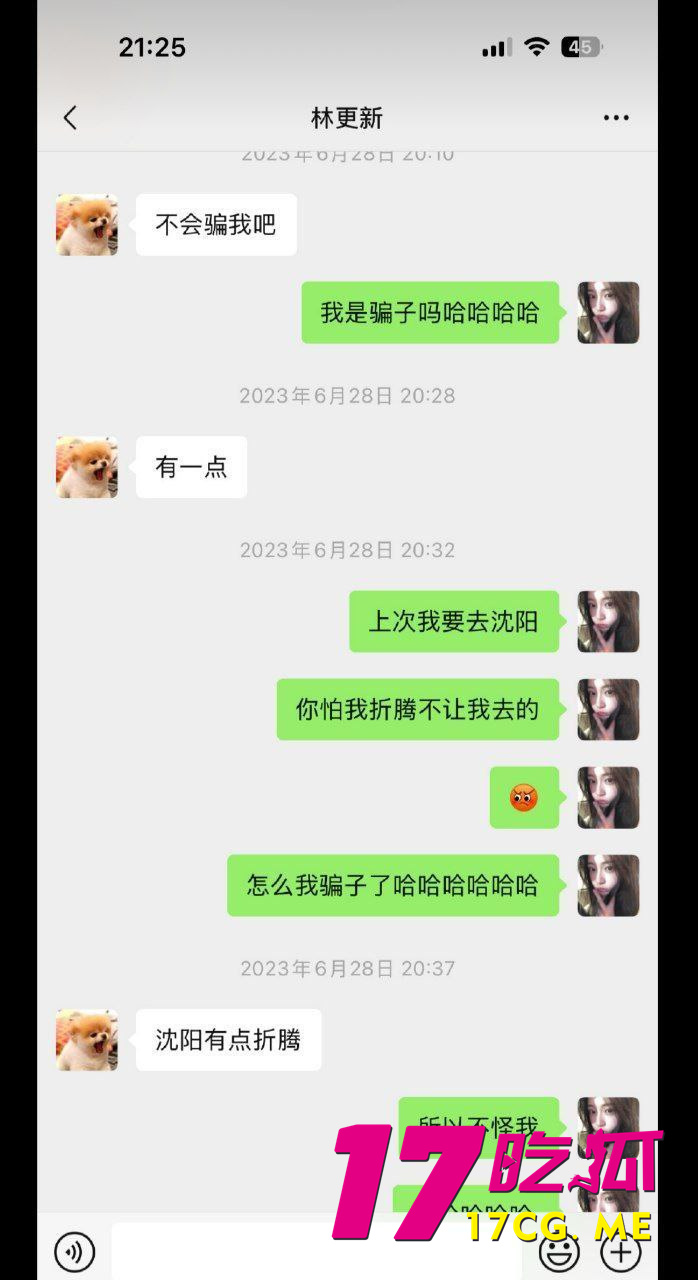Open the emoji picker
The height and width of the screenshot is (1280, 698).
(x=558, y=1251)
